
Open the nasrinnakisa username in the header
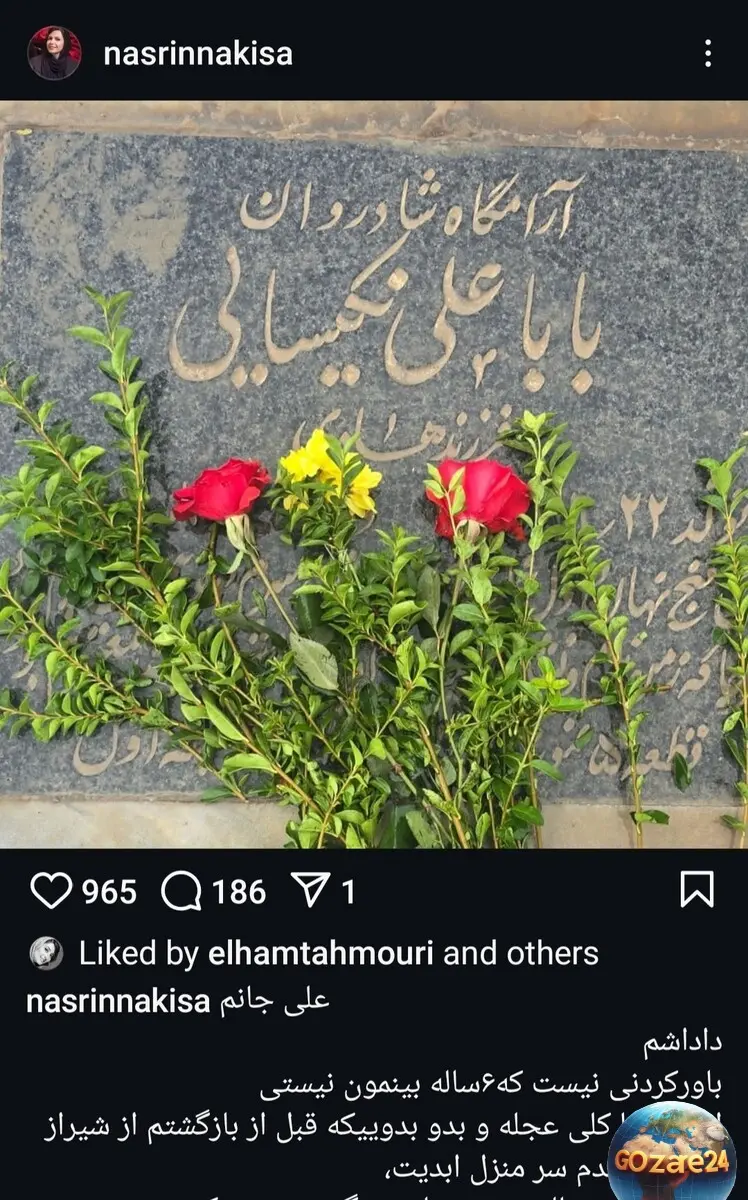[198, 54]
